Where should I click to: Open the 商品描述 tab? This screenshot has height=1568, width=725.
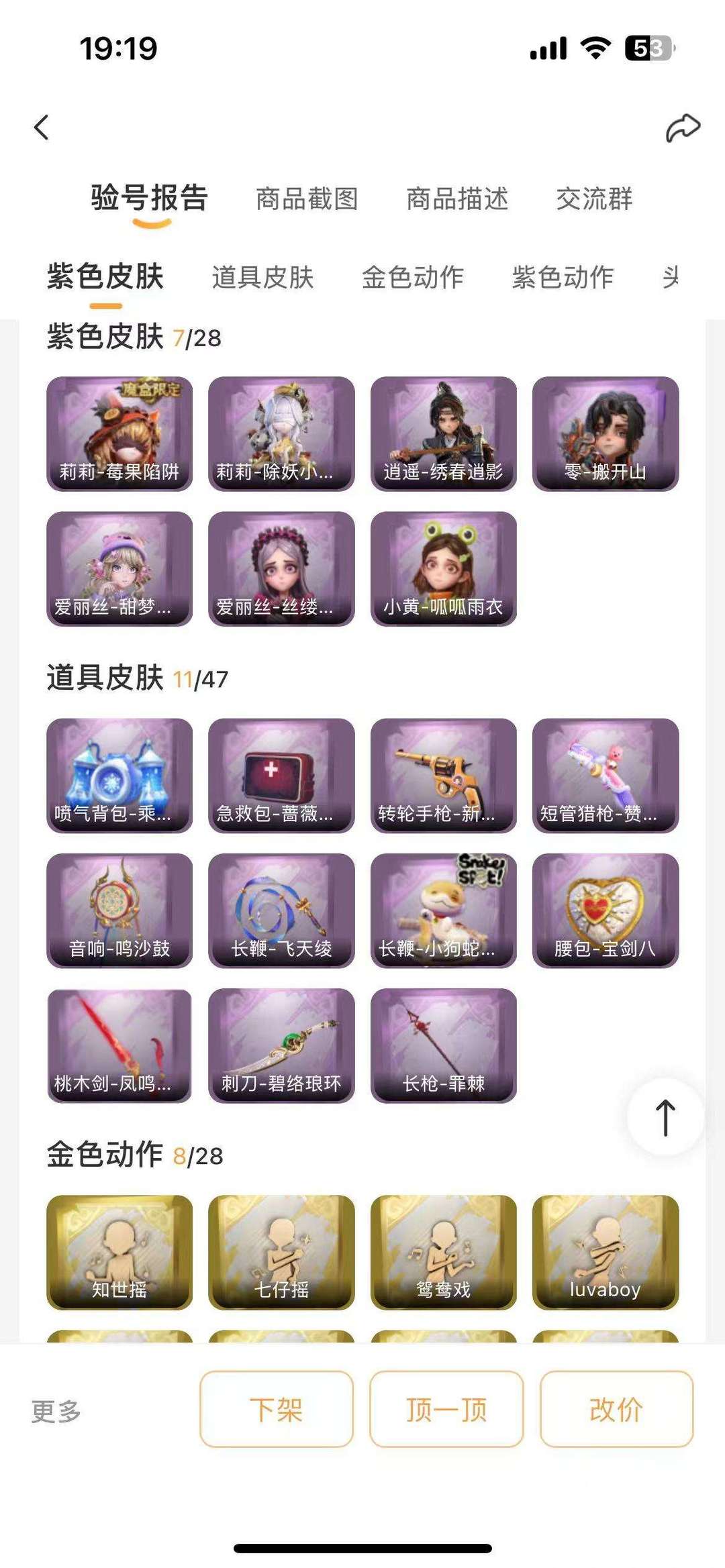457,199
